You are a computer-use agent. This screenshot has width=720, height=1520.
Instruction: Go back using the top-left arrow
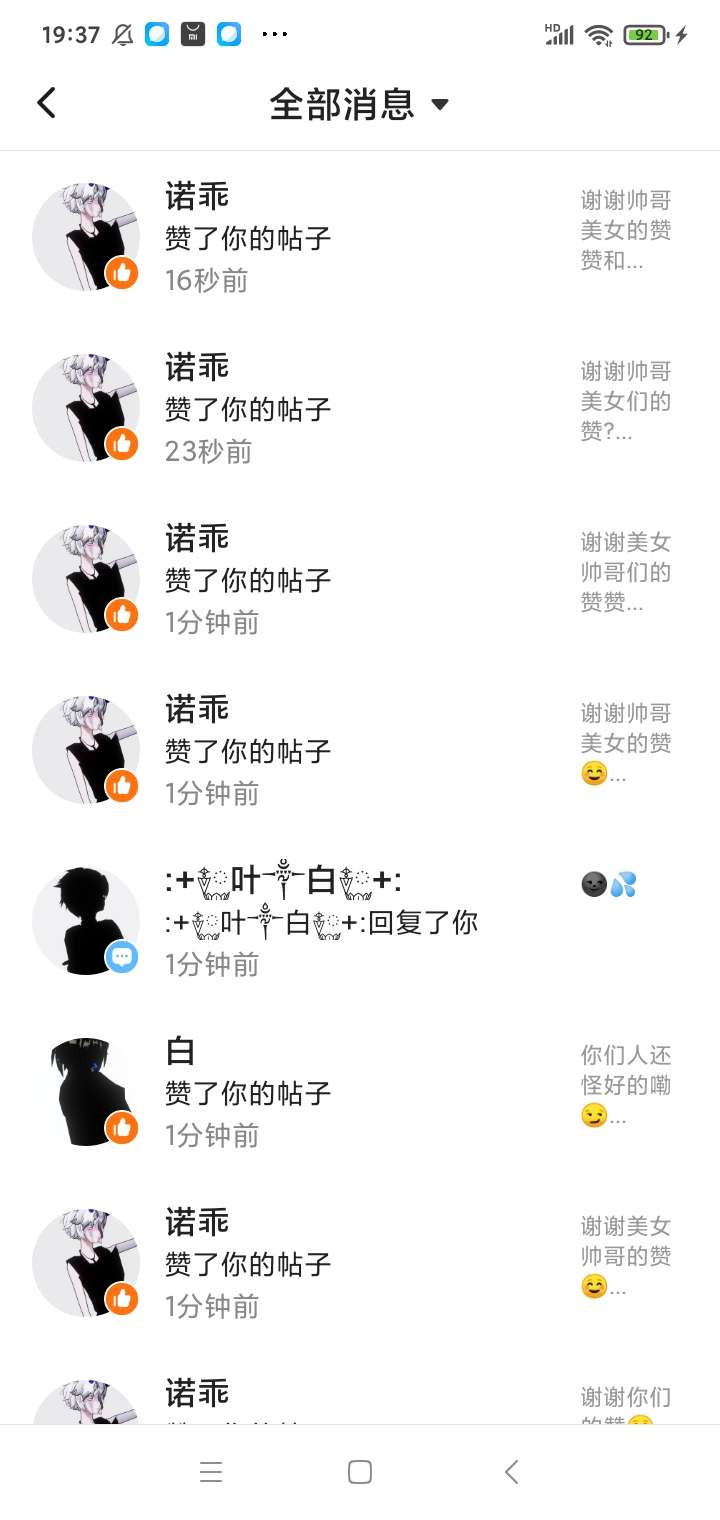click(x=46, y=103)
